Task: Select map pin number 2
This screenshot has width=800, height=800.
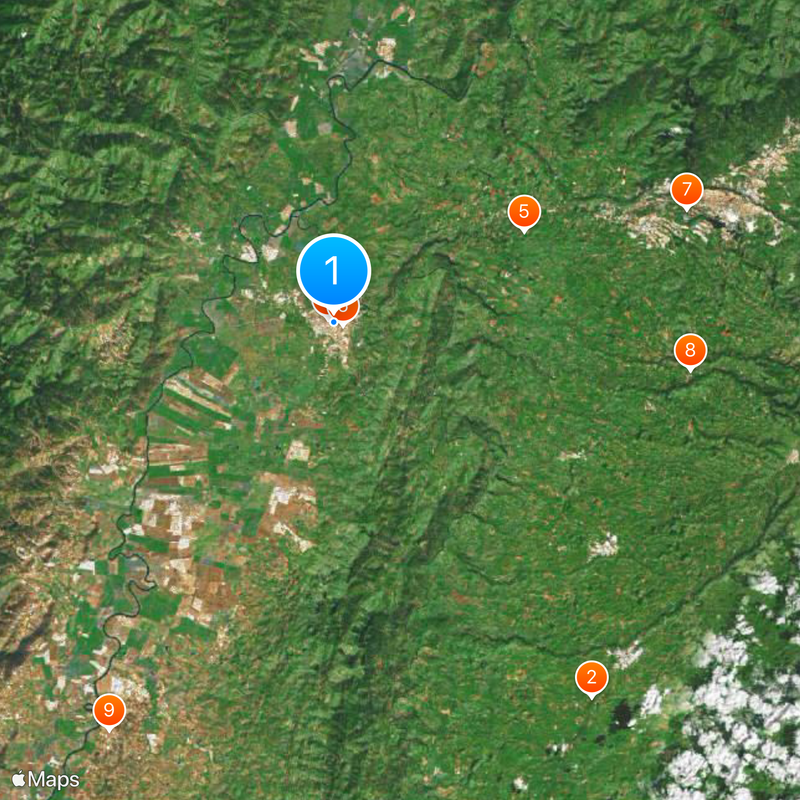Action: click(591, 679)
